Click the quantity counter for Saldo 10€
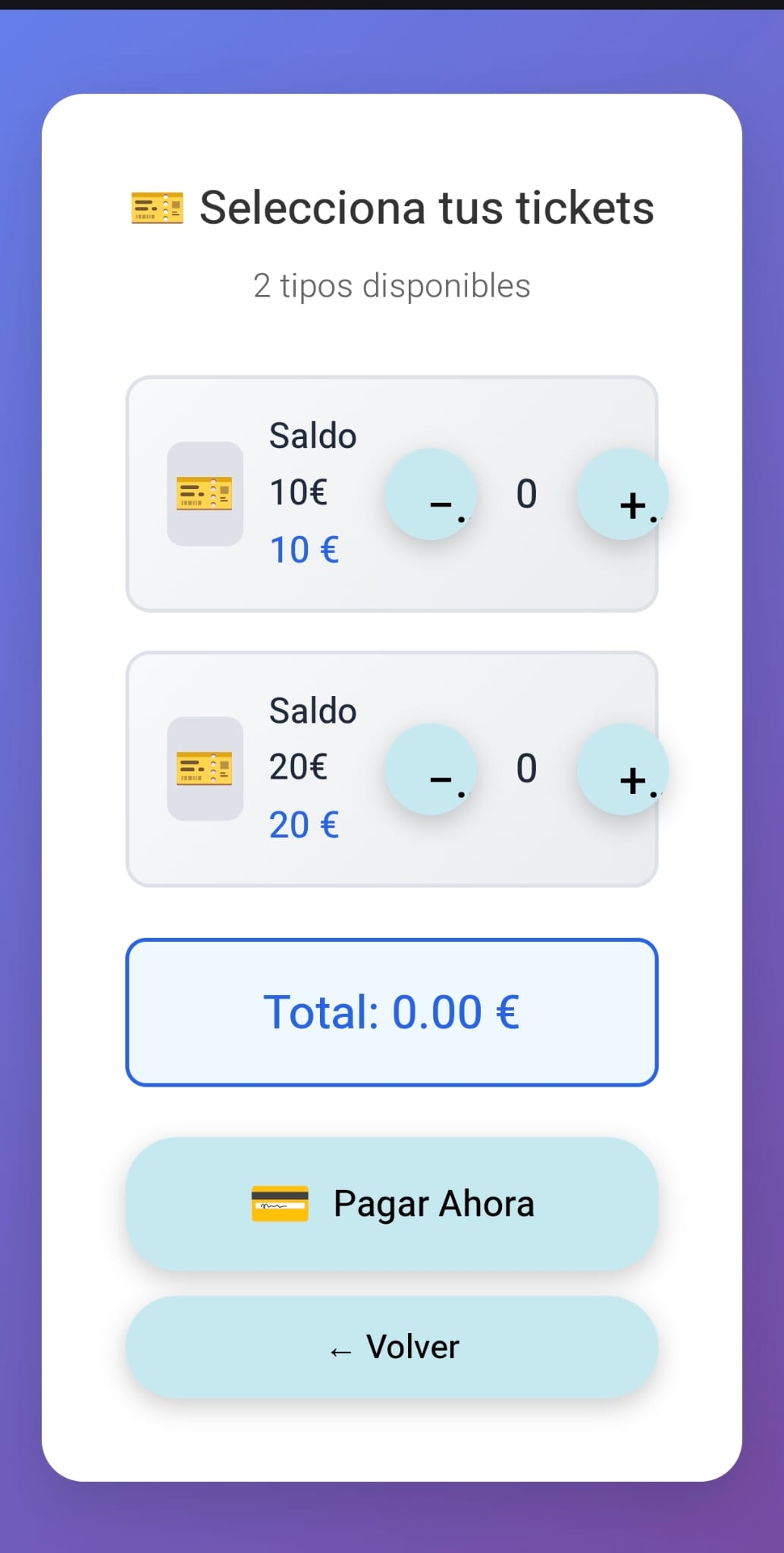The image size is (784, 1553). pyautogui.click(x=526, y=494)
